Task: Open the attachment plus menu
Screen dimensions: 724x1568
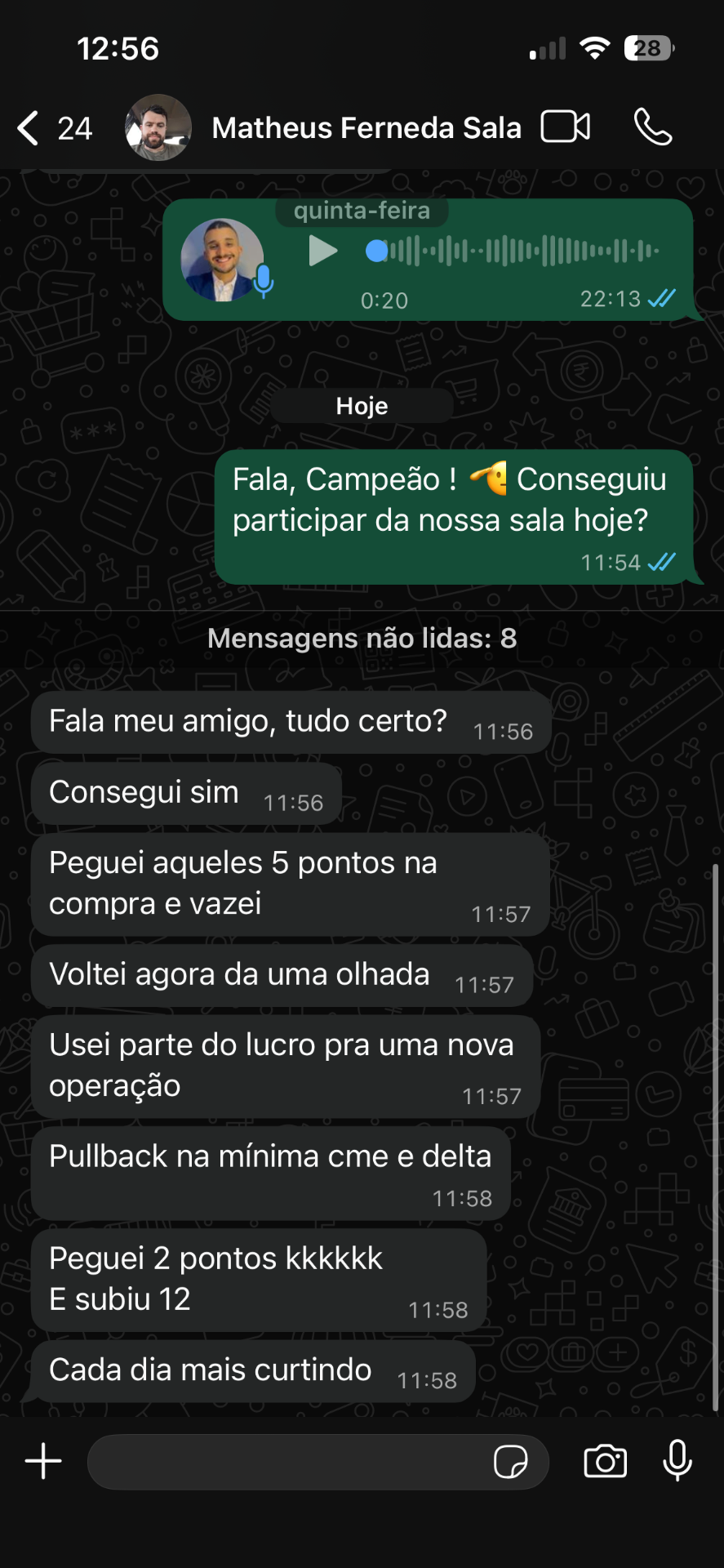Action: pyautogui.click(x=43, y=1461)
